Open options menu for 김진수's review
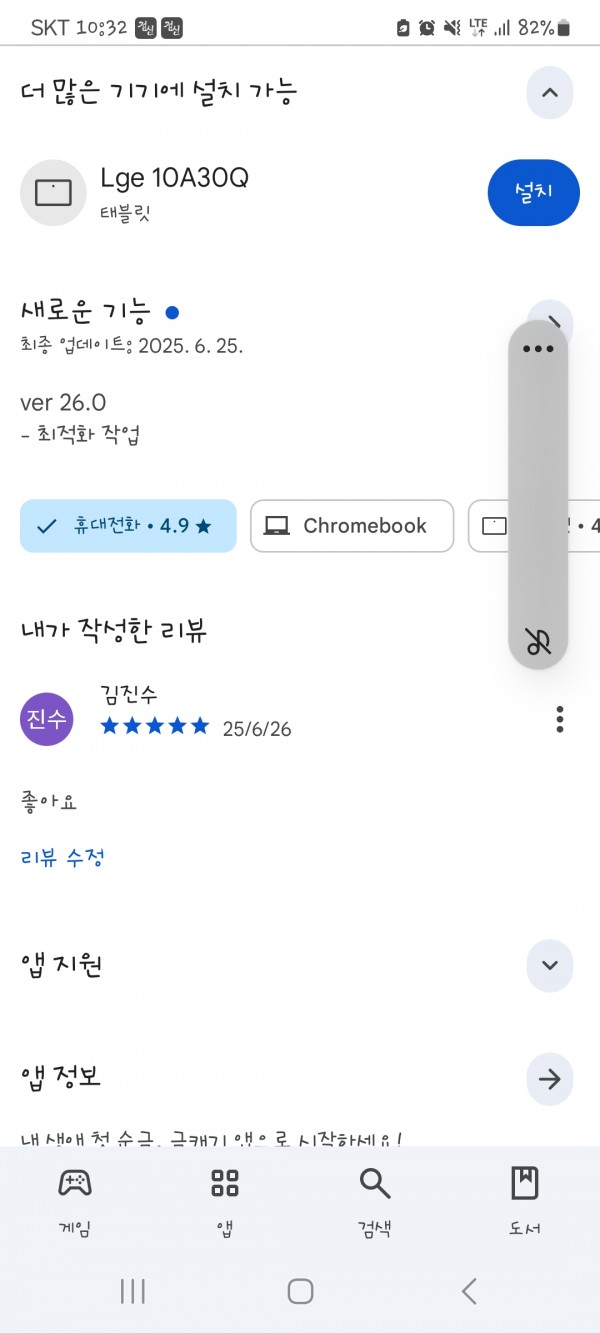The height and width of the screenshot is (1333, 600). tap(560, 719)
